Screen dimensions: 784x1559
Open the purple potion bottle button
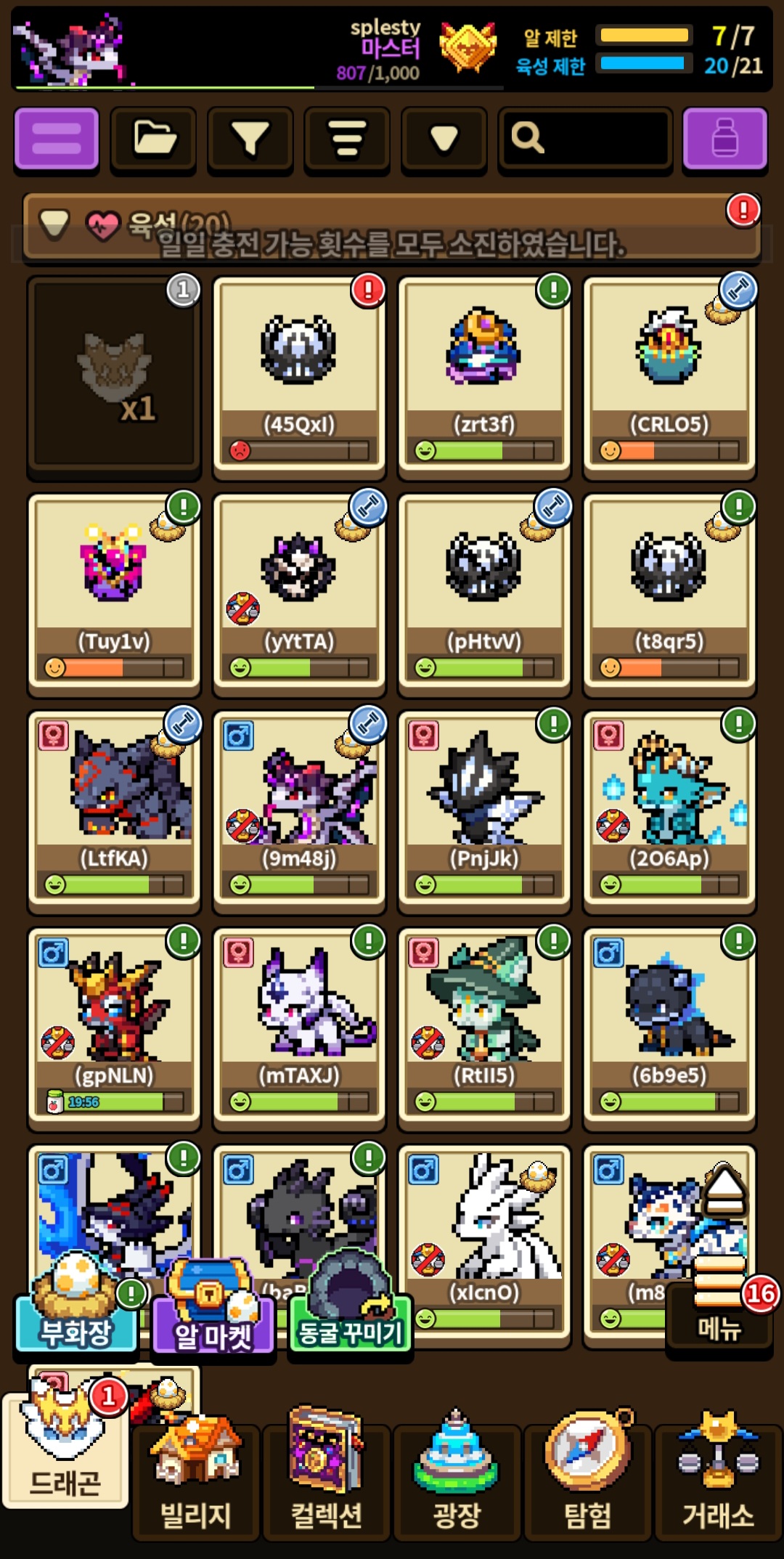tap(724, 140)
